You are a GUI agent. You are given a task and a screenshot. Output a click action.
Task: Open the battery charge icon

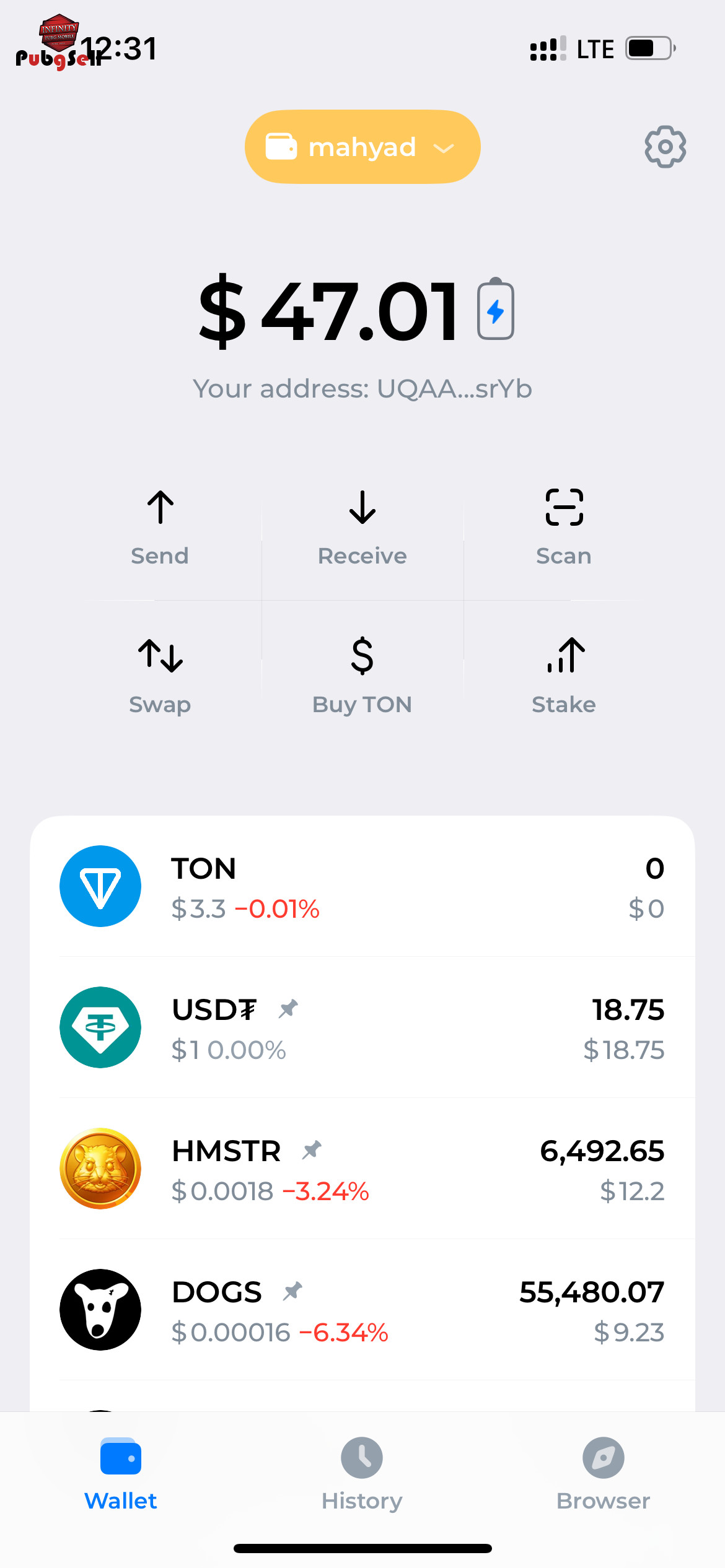point(496,308)
